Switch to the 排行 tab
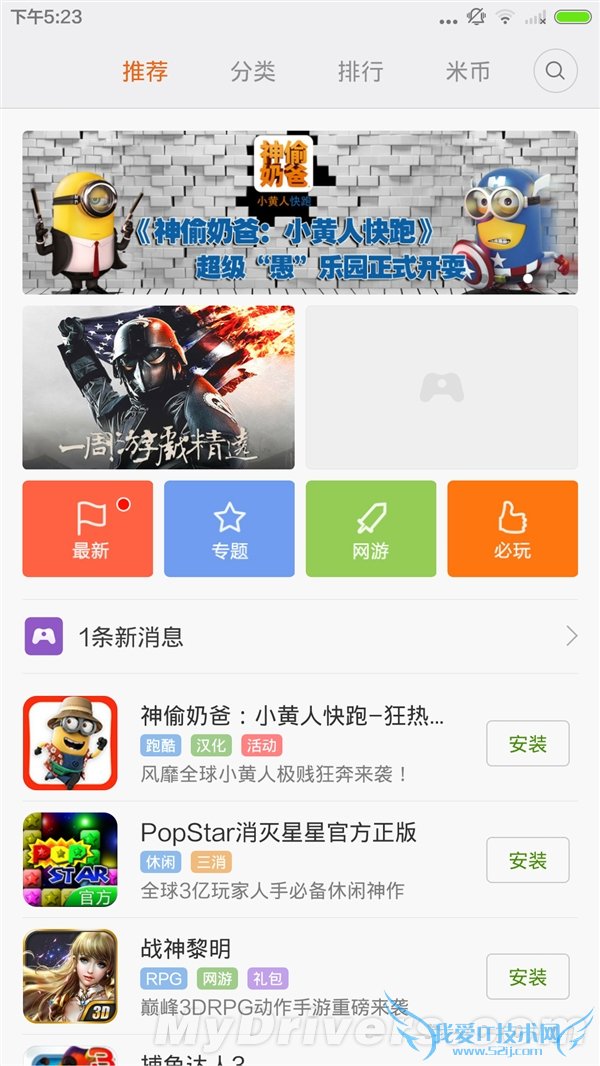 [360, 72]
